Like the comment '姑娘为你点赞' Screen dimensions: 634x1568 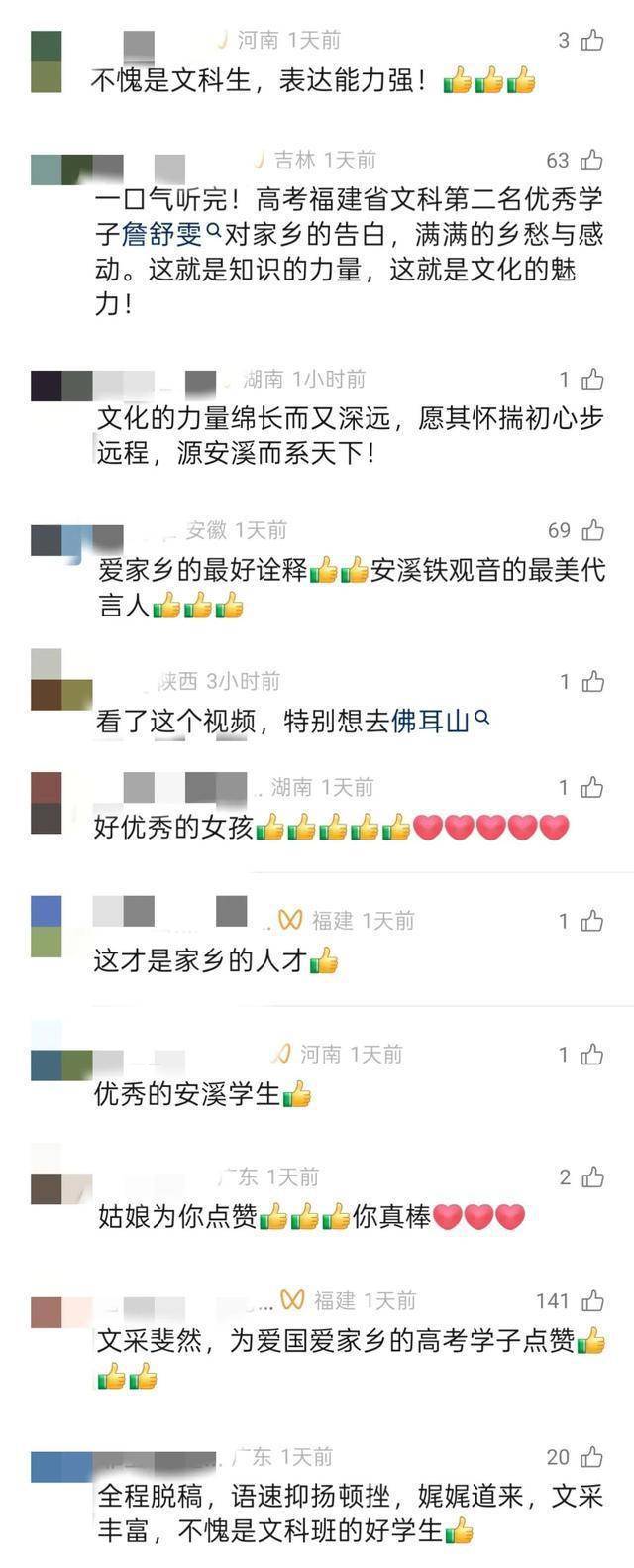592,1176
